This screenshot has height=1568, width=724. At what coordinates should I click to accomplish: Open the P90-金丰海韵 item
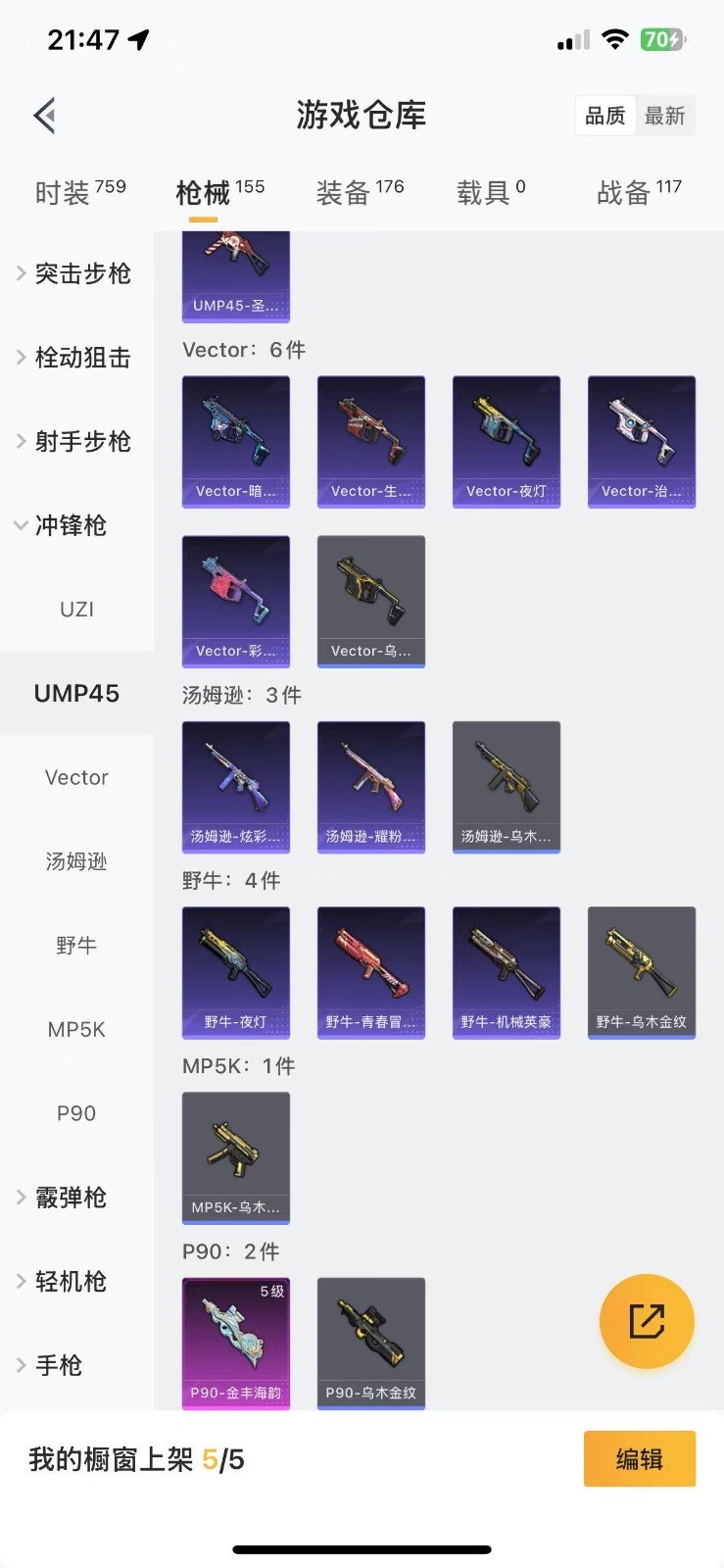click(x=236, y=1342)
